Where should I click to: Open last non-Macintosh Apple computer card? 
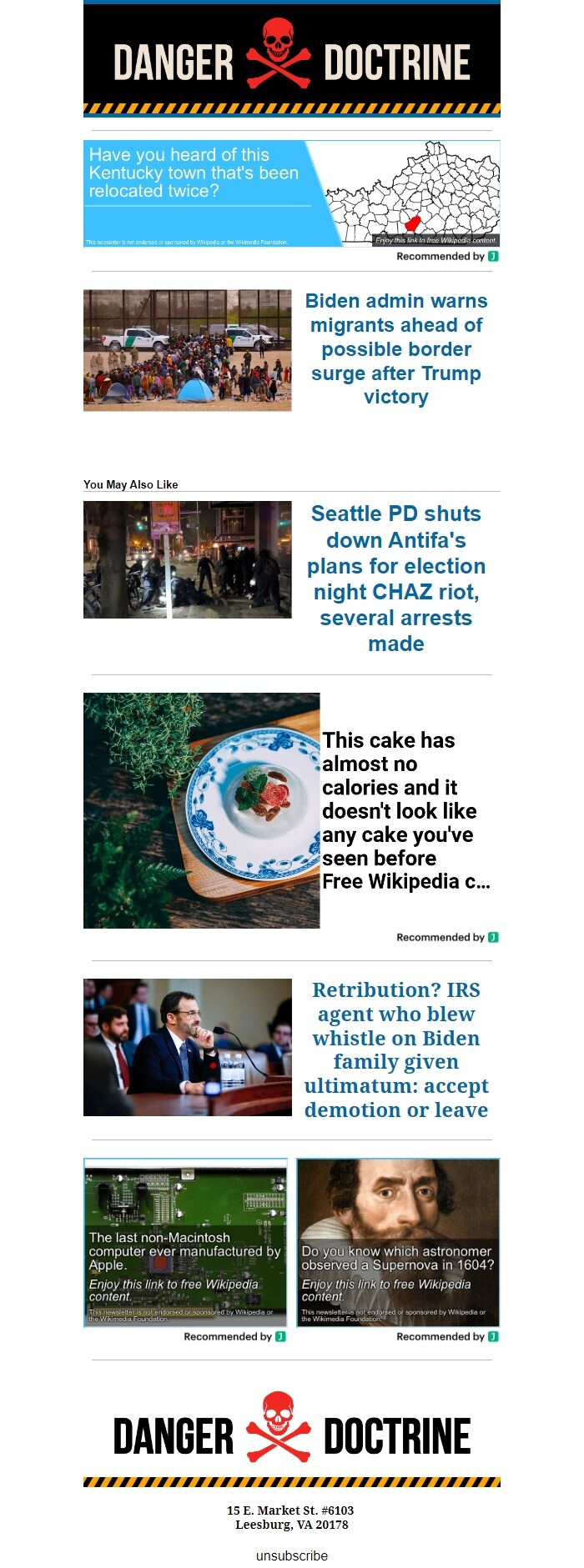185,1242
